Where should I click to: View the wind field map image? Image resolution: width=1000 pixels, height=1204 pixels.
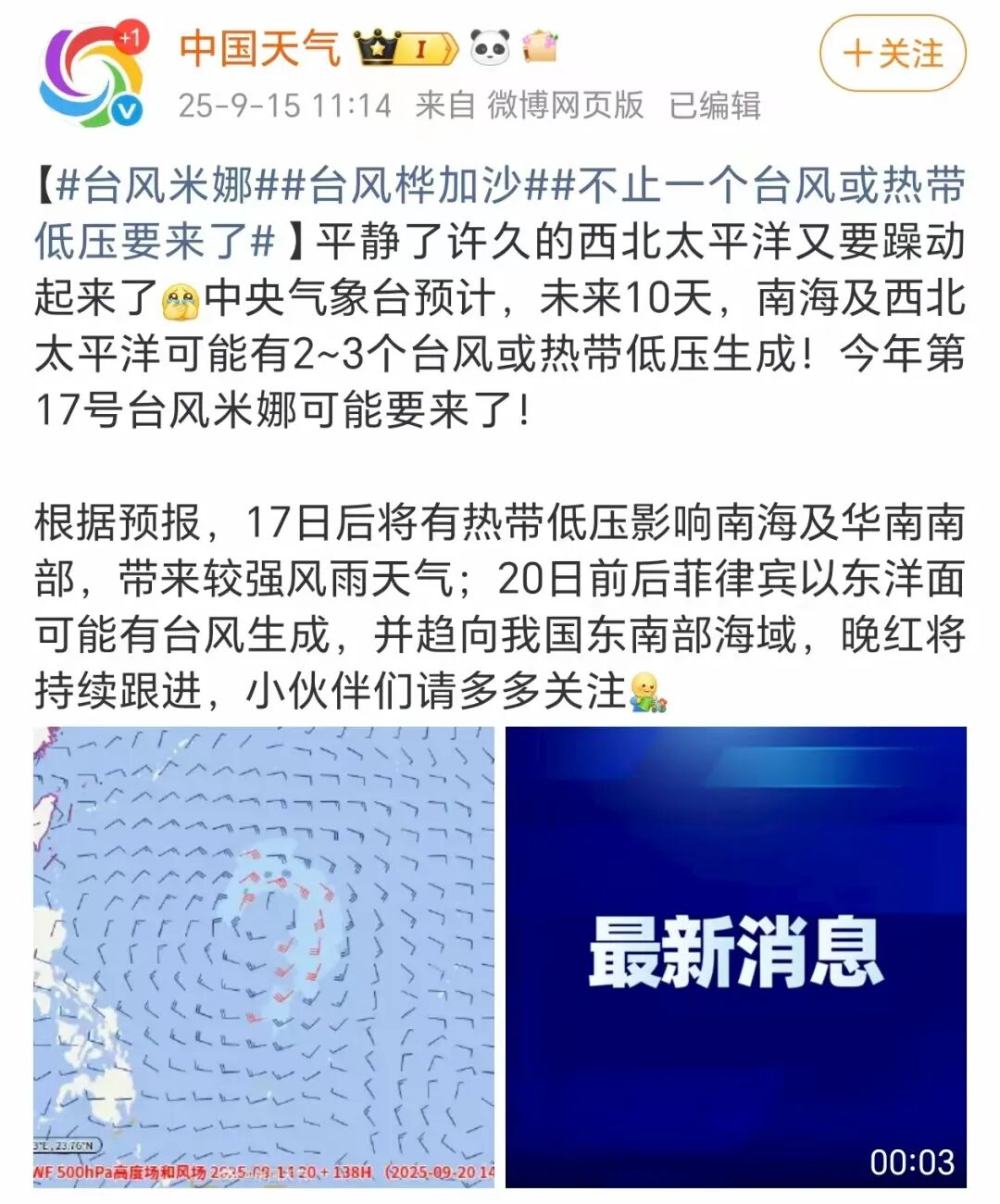265,956
